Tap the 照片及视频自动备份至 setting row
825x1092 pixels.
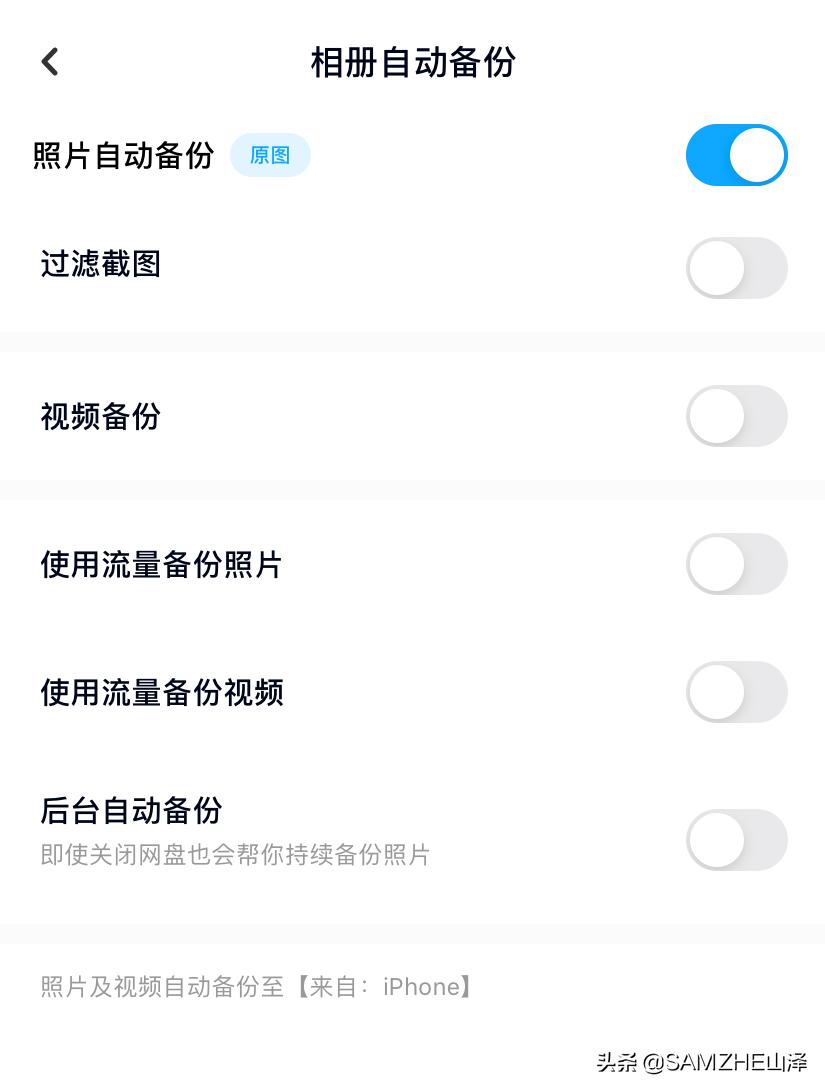pos(255,987)
